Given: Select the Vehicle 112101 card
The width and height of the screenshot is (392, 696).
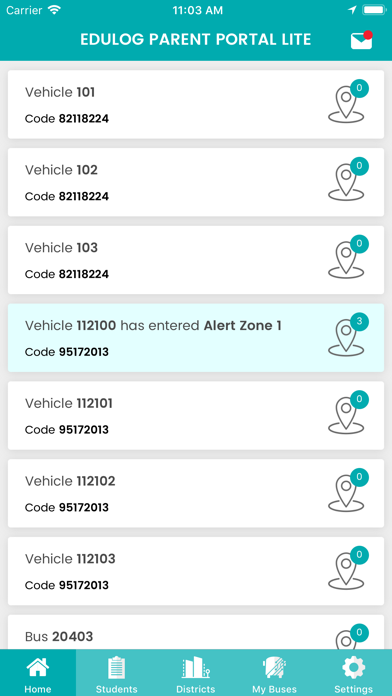Looking at the screenshot, I should point(196,415).
